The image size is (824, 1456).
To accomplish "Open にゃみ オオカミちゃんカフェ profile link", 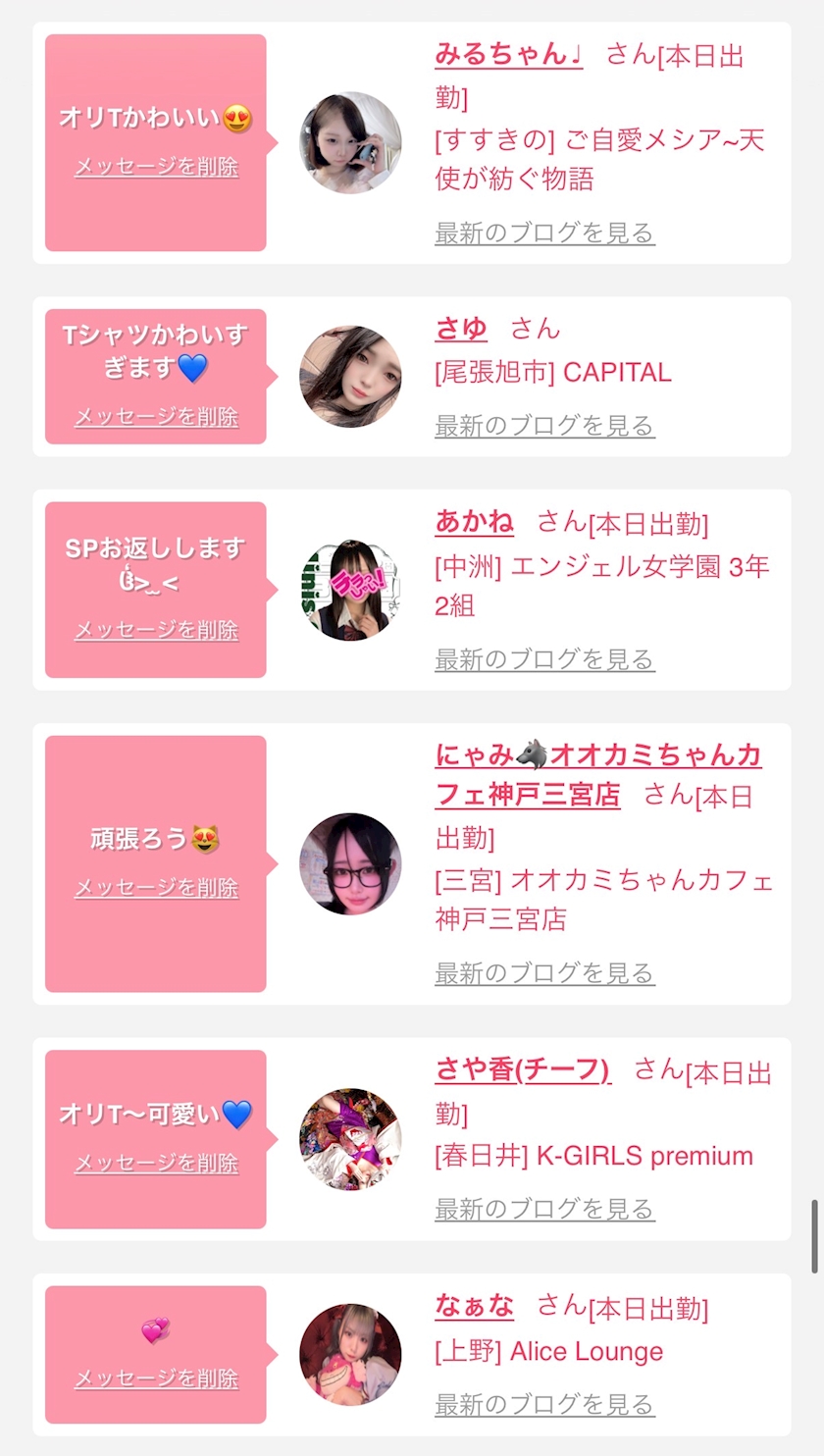I will click(598, 774).
